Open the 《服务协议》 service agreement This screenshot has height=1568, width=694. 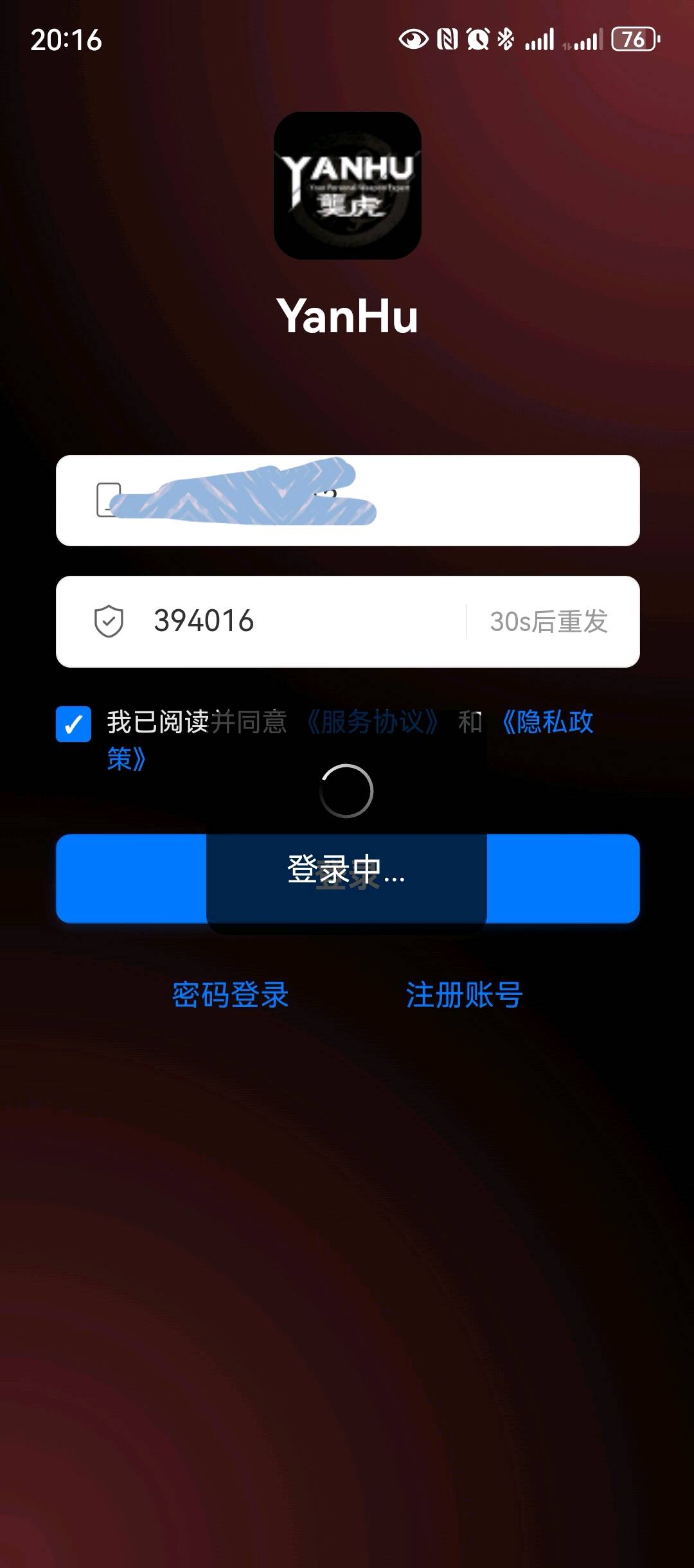(373, 722)
